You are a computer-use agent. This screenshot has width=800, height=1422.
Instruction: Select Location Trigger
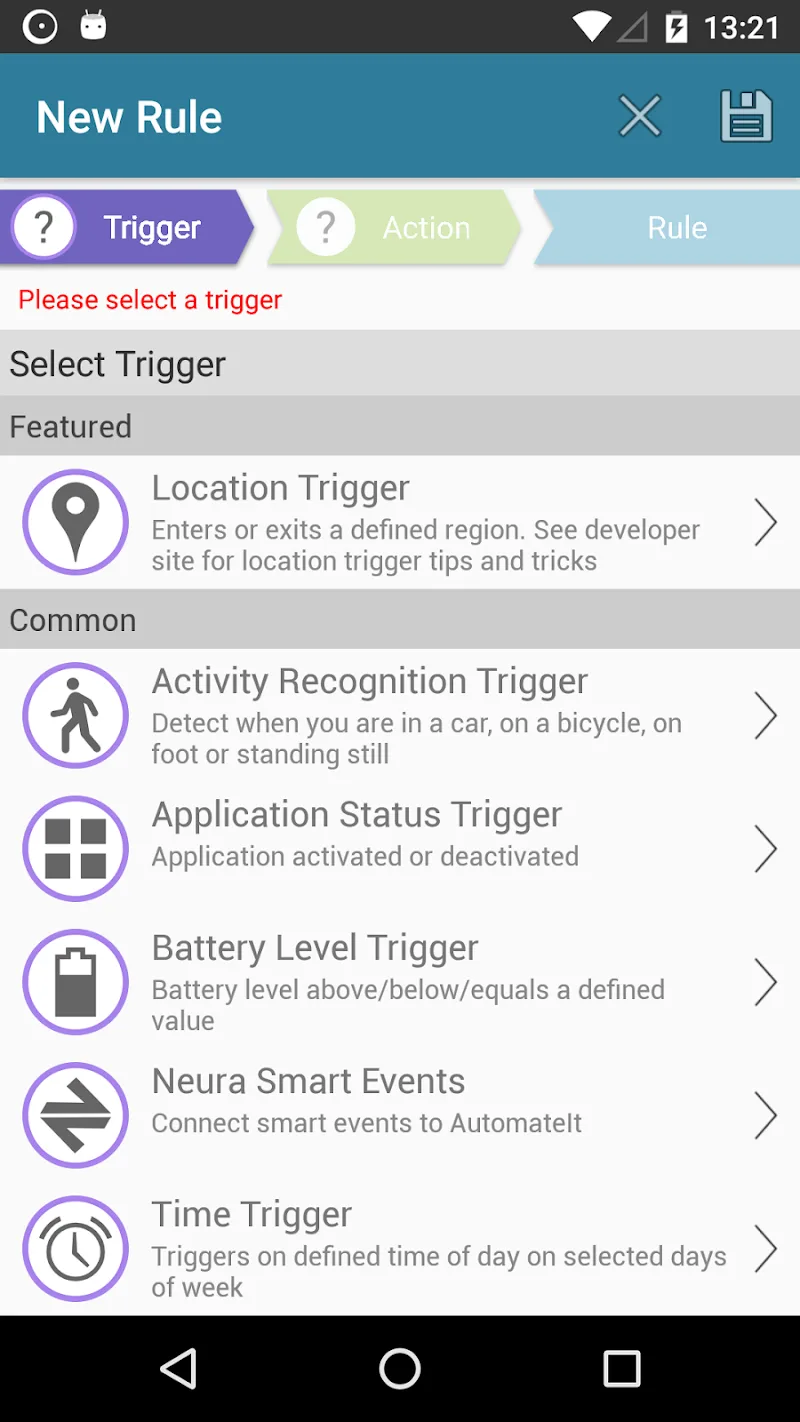click(x=400, y=522)
